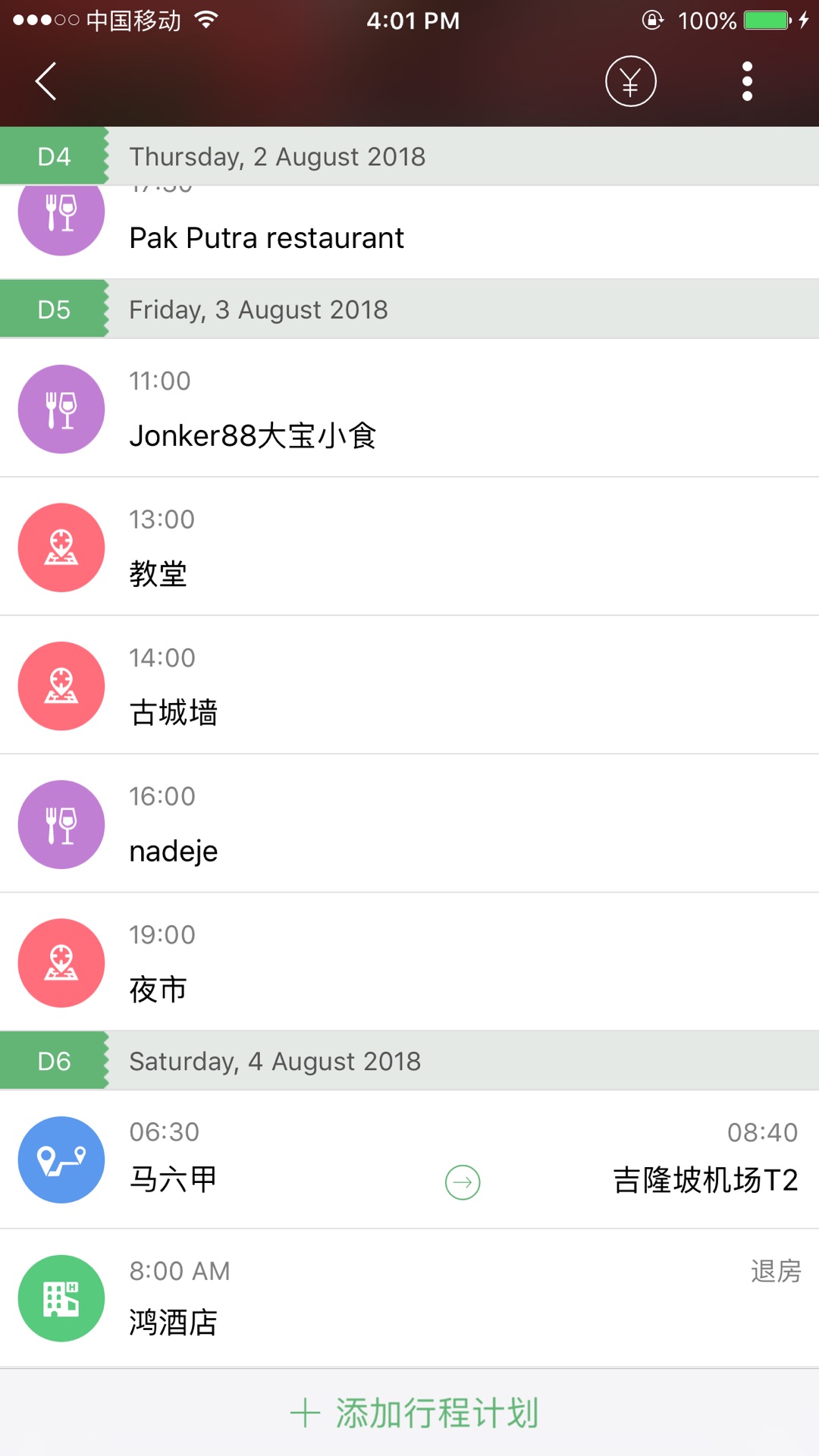
Task: Open the nadeje entry at 16:00
Action: click(x=409, y=824)
